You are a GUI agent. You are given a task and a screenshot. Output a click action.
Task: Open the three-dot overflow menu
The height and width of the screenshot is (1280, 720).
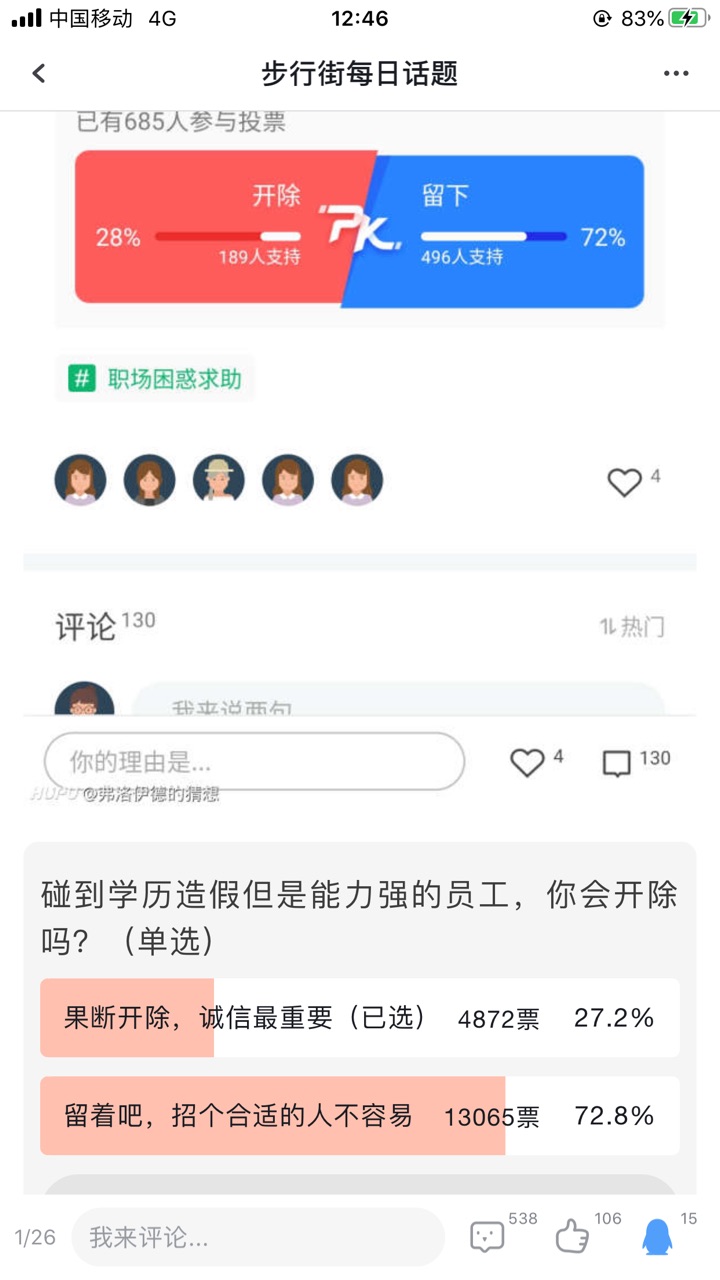coord(677,73)
